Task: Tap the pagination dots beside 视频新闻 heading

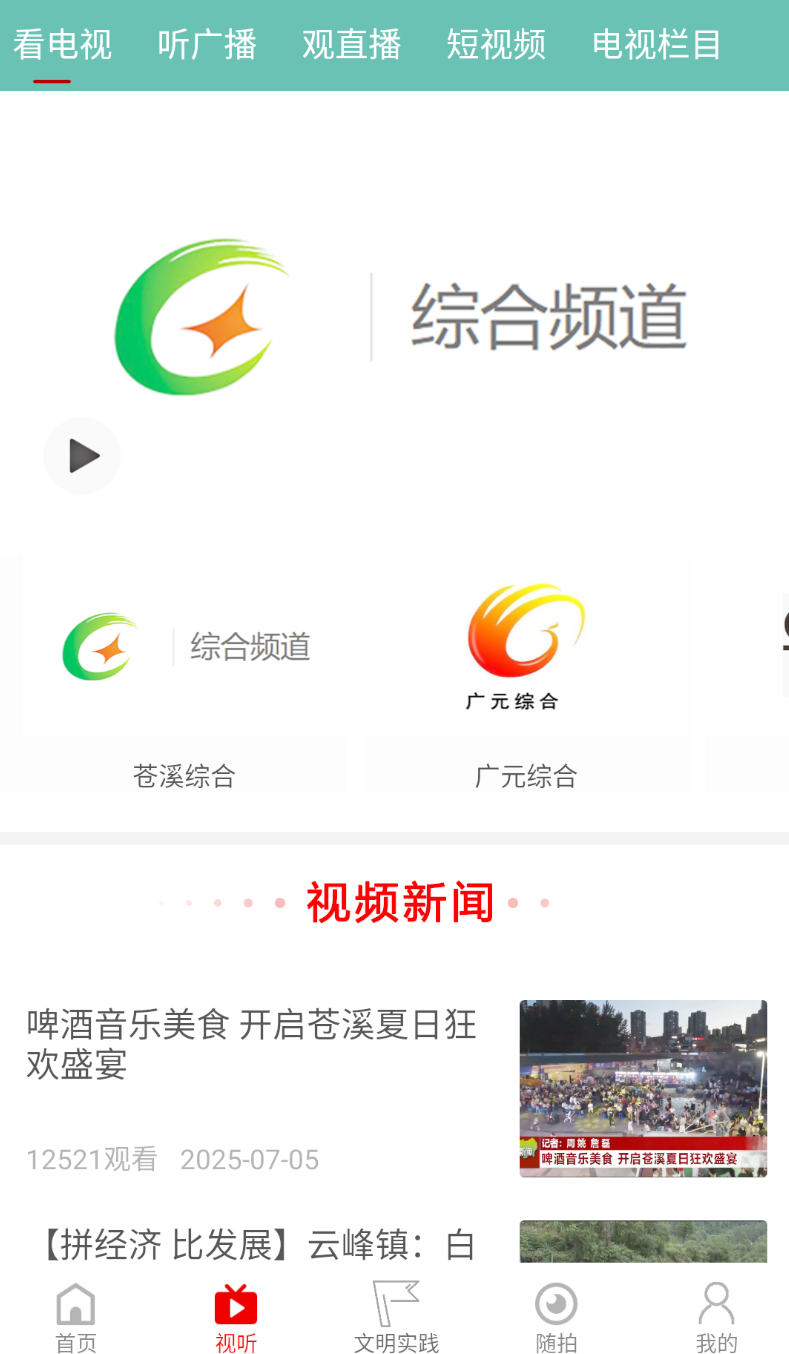Action: [x=220, y=902]
